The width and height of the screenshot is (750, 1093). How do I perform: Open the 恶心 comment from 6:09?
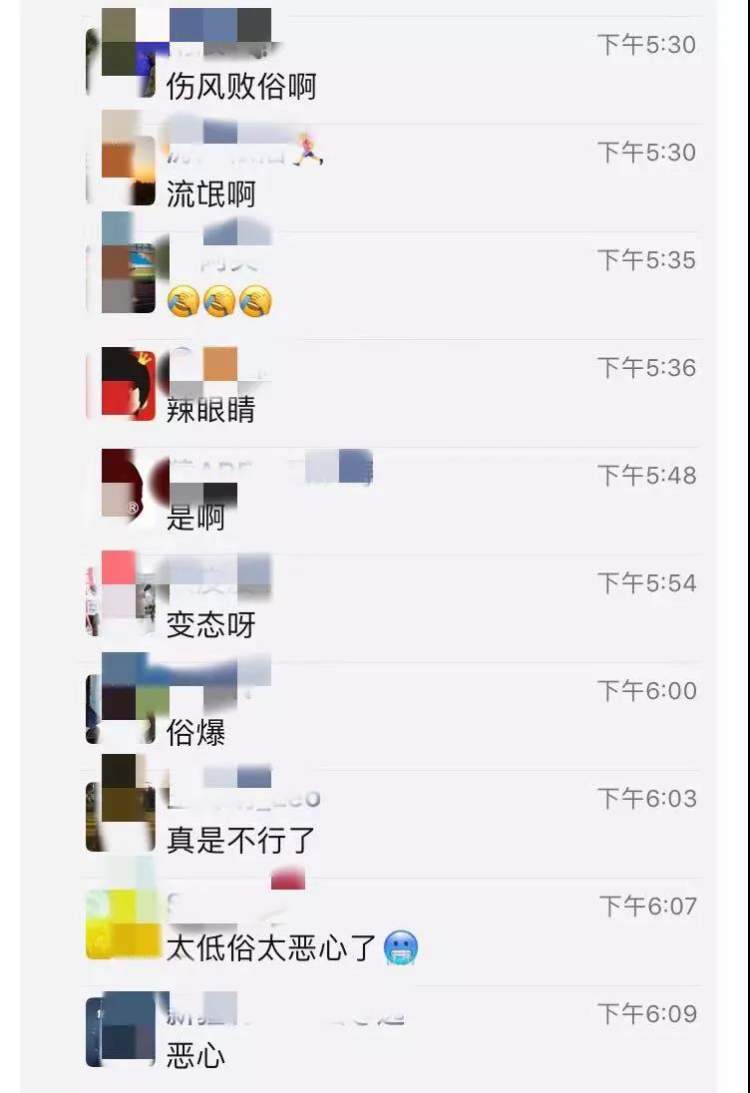click(196, 1055)
